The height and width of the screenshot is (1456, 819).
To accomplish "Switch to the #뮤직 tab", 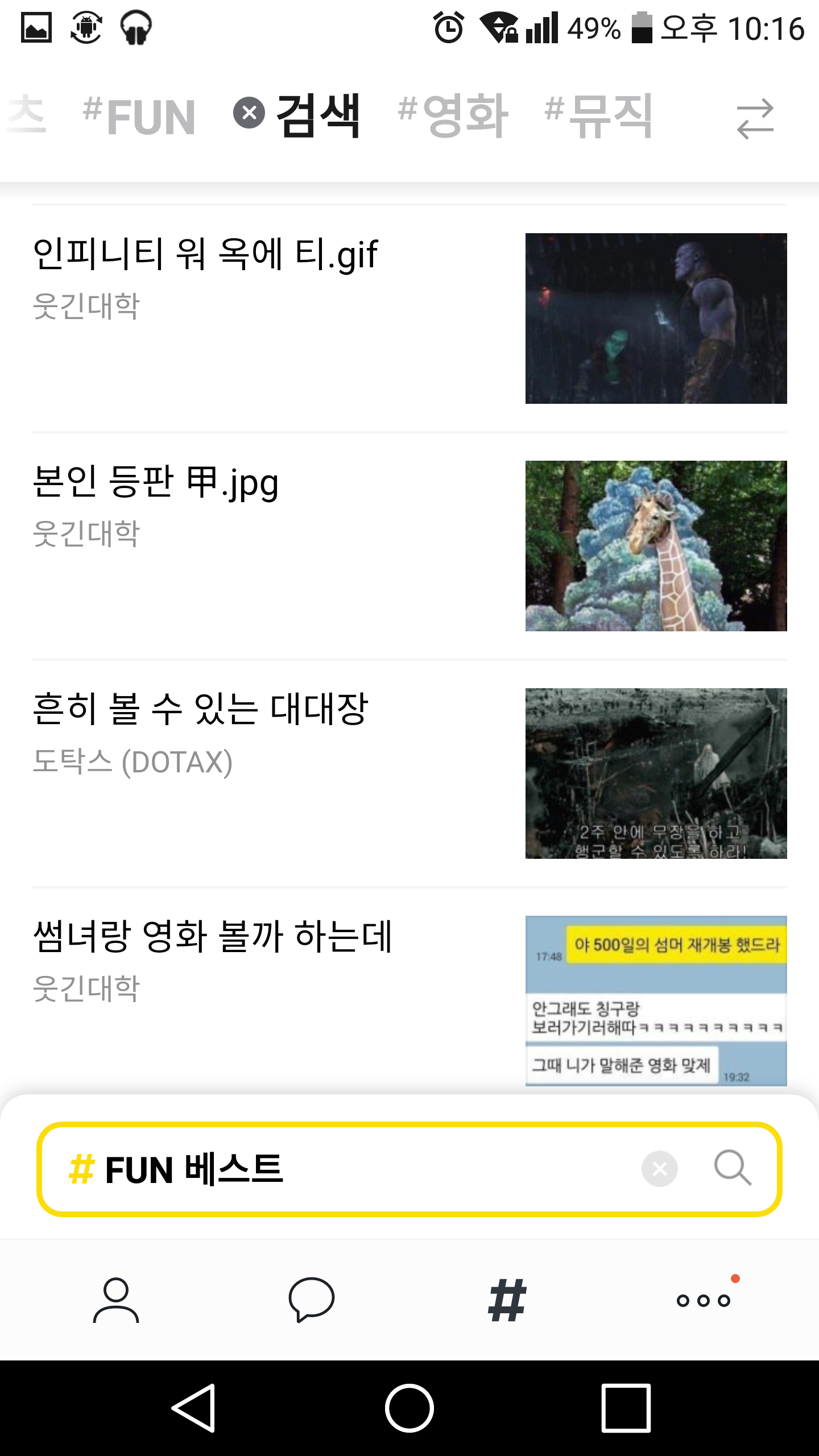I will [x=598, y=117].
